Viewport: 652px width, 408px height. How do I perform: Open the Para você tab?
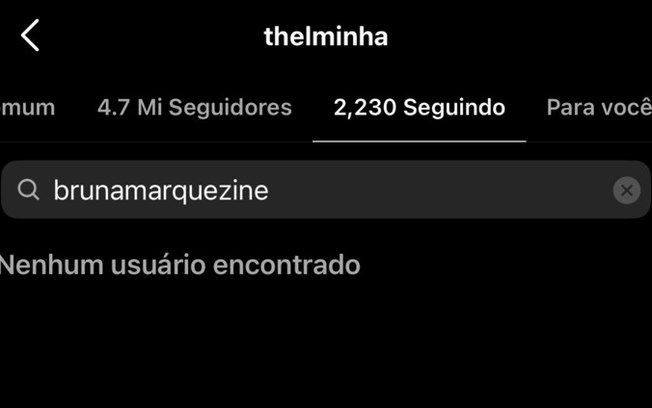598,107
